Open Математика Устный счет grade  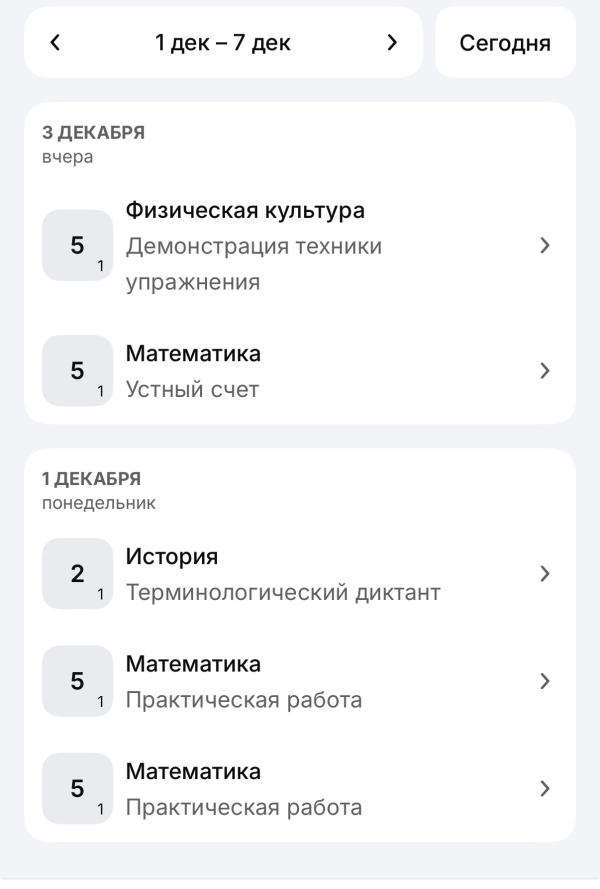click(x=300, y=371)
